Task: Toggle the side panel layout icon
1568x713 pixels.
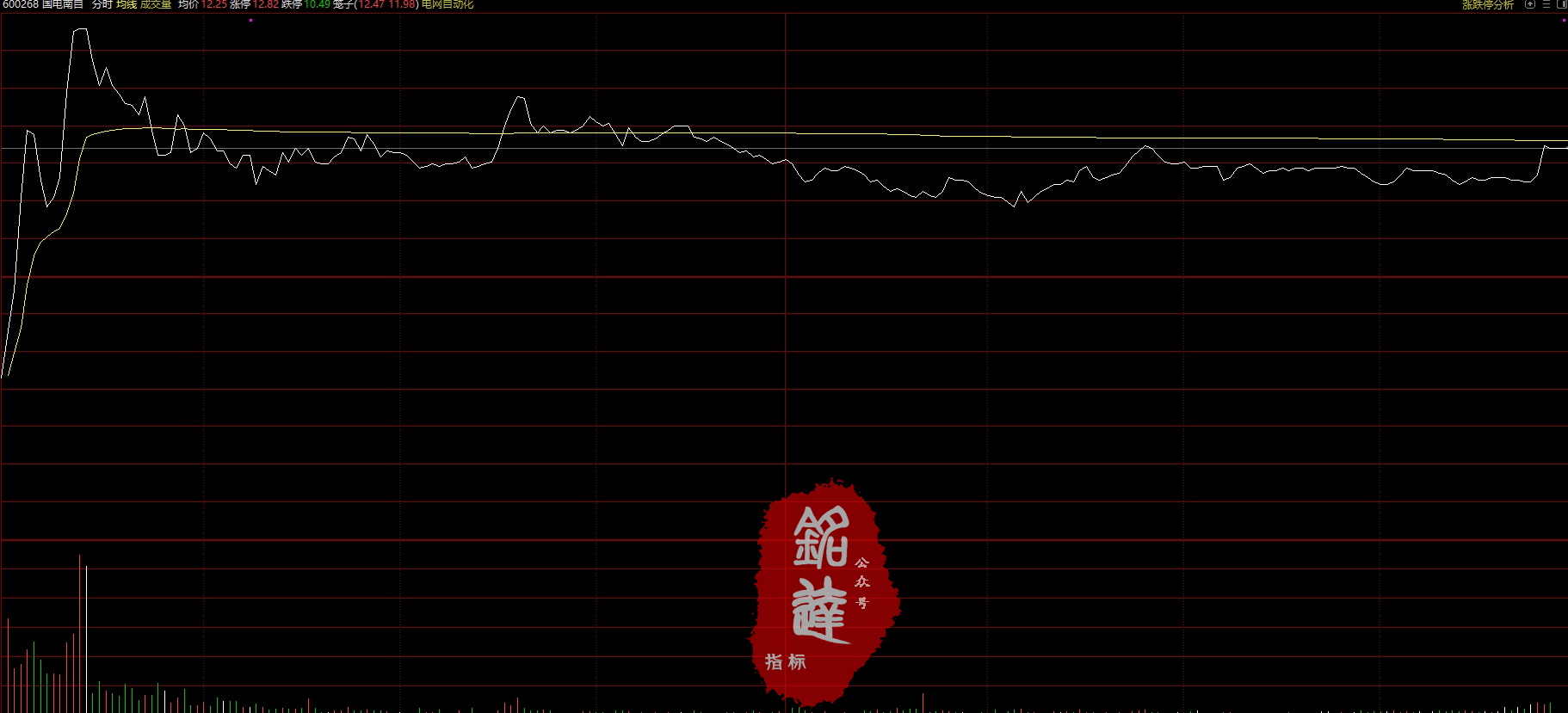Action: (1562, 4)
